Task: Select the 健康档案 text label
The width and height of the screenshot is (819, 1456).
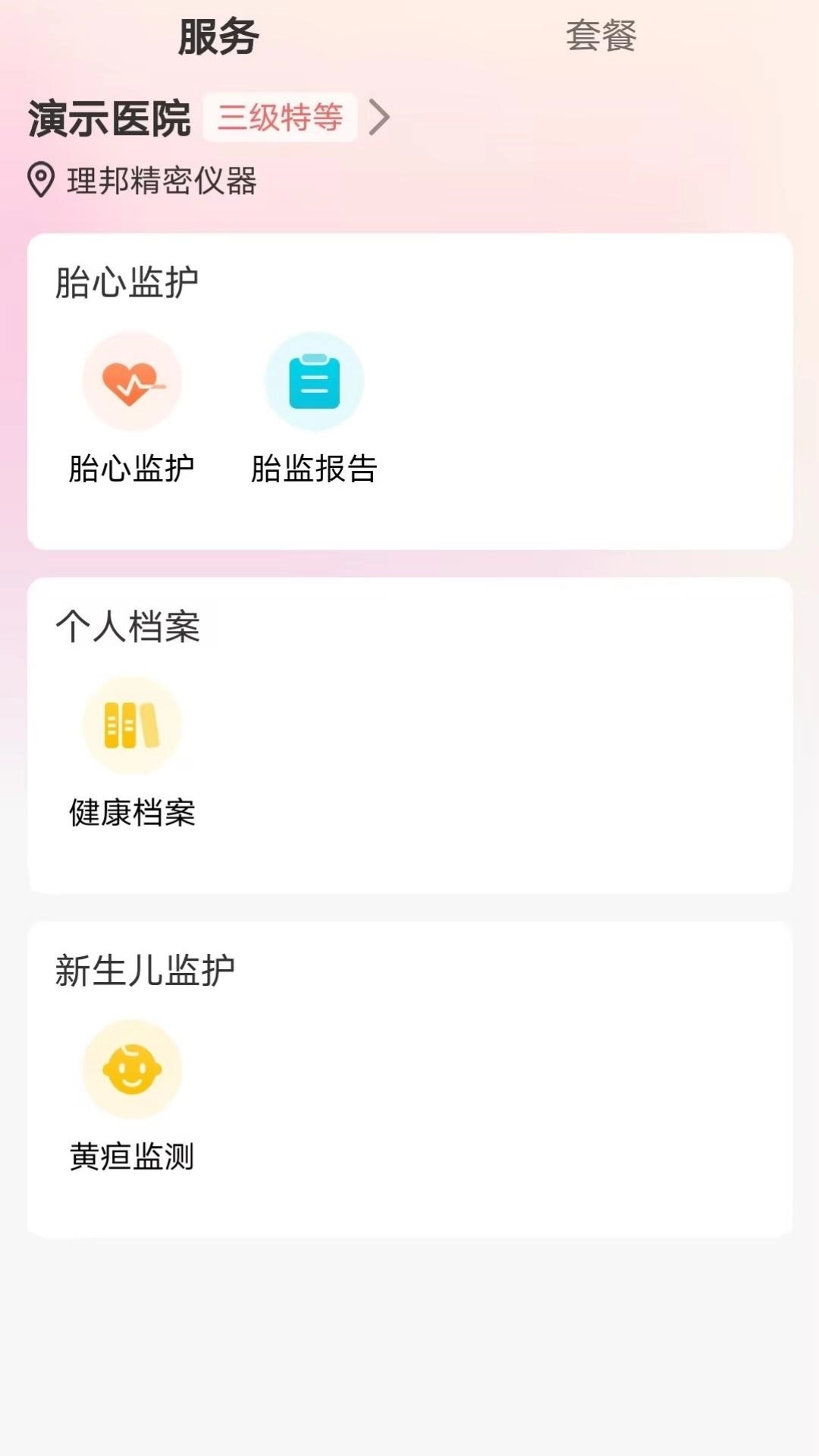Action: [x=132, y=814]
